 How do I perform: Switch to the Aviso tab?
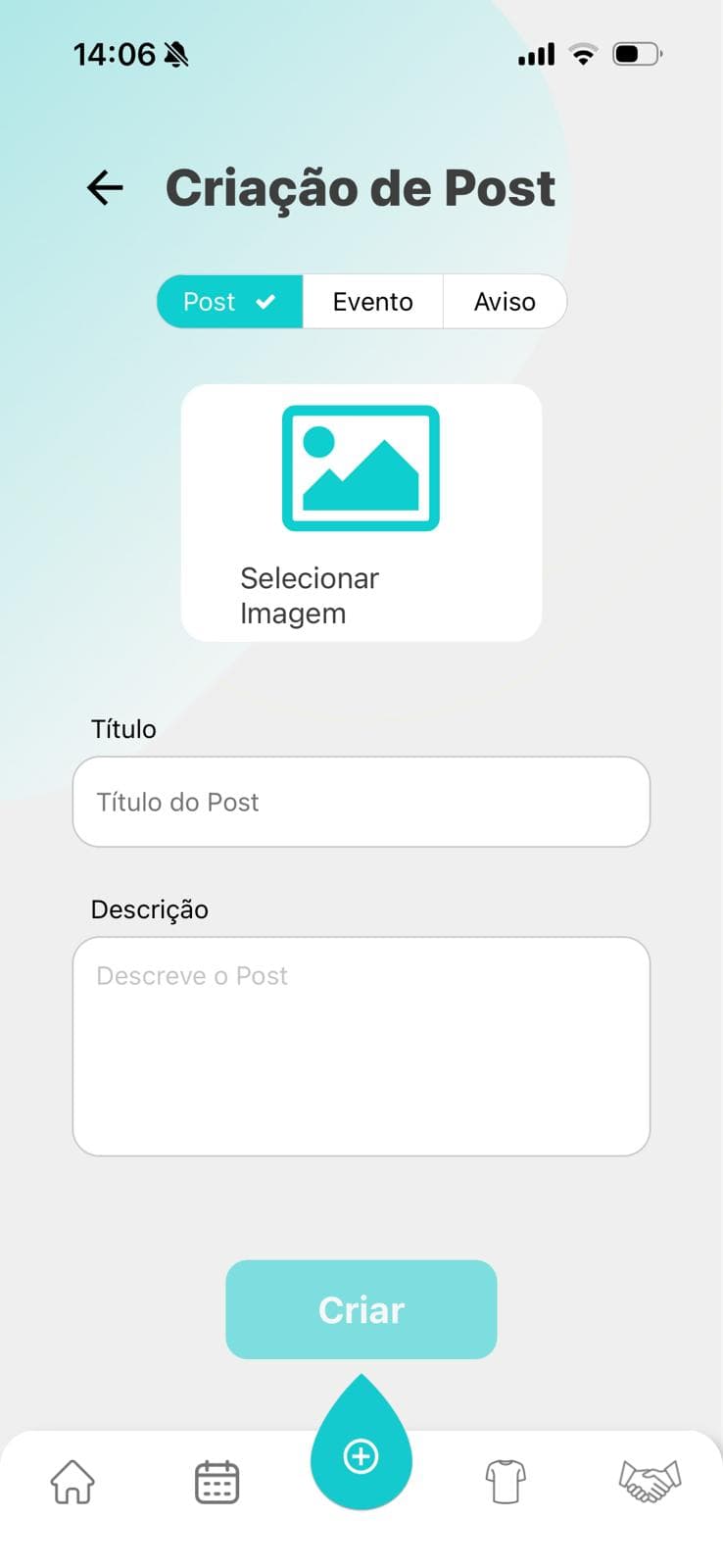click(x=505, y=302)
